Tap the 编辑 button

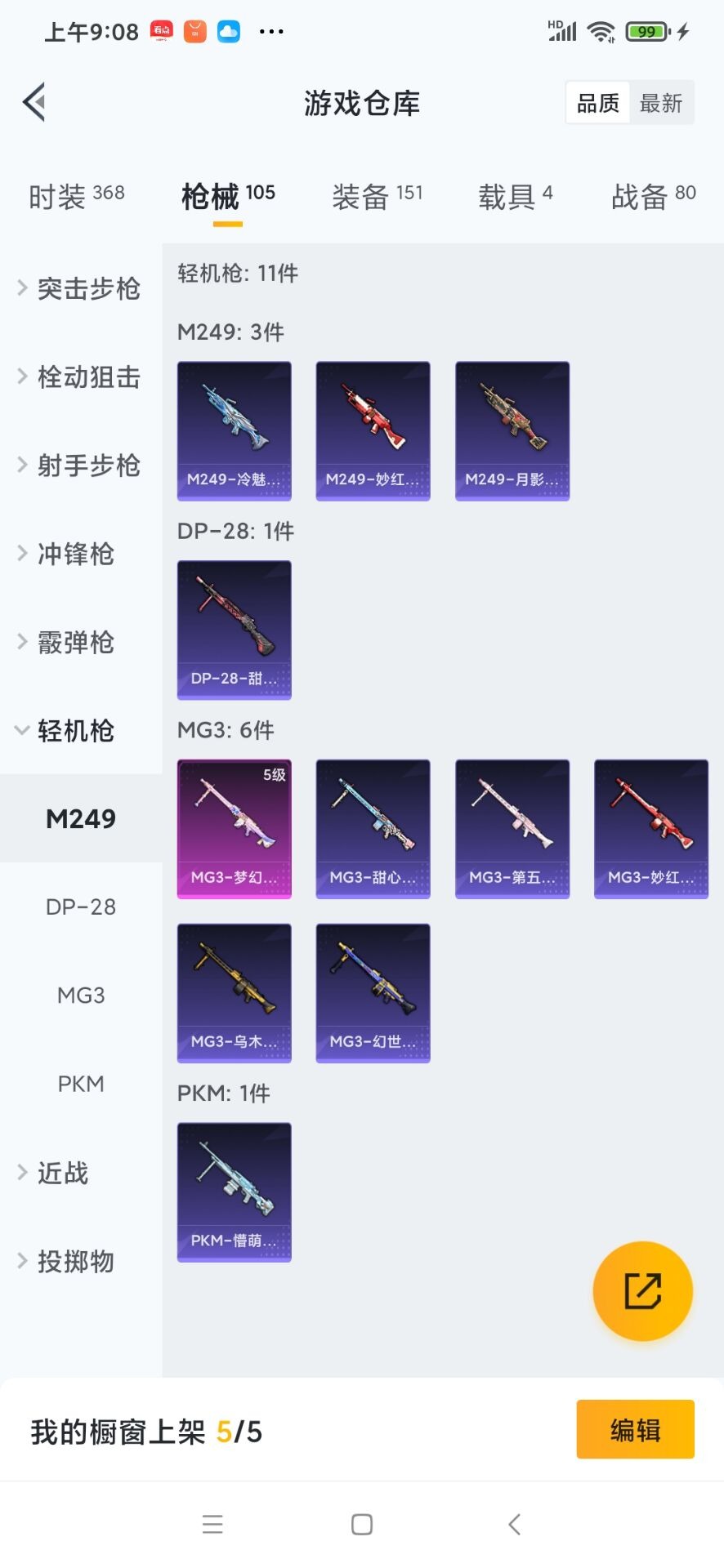[635, 1430]
